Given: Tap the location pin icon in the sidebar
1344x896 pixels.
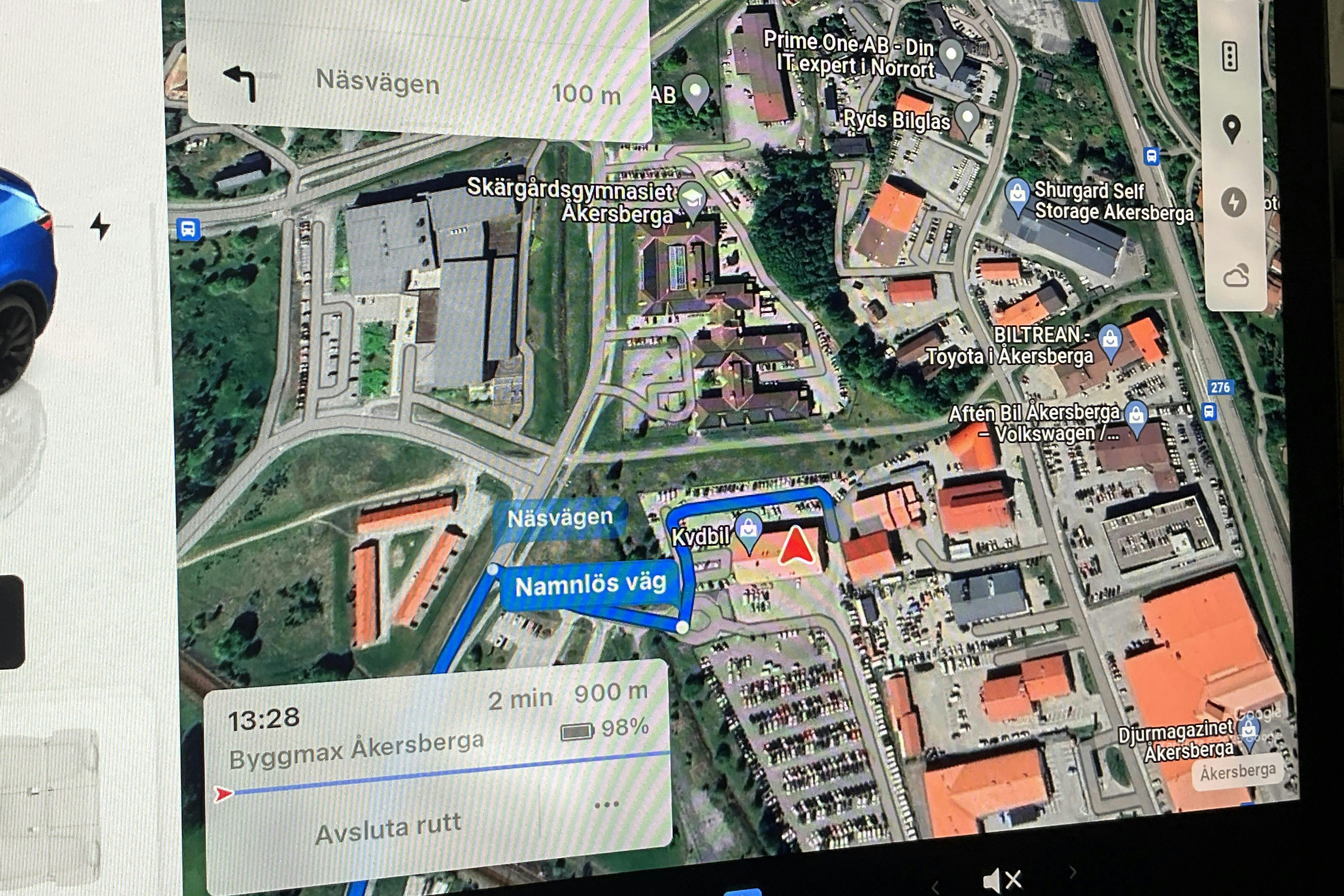Looking at the screenshot, I should (x=1231, y=128).
